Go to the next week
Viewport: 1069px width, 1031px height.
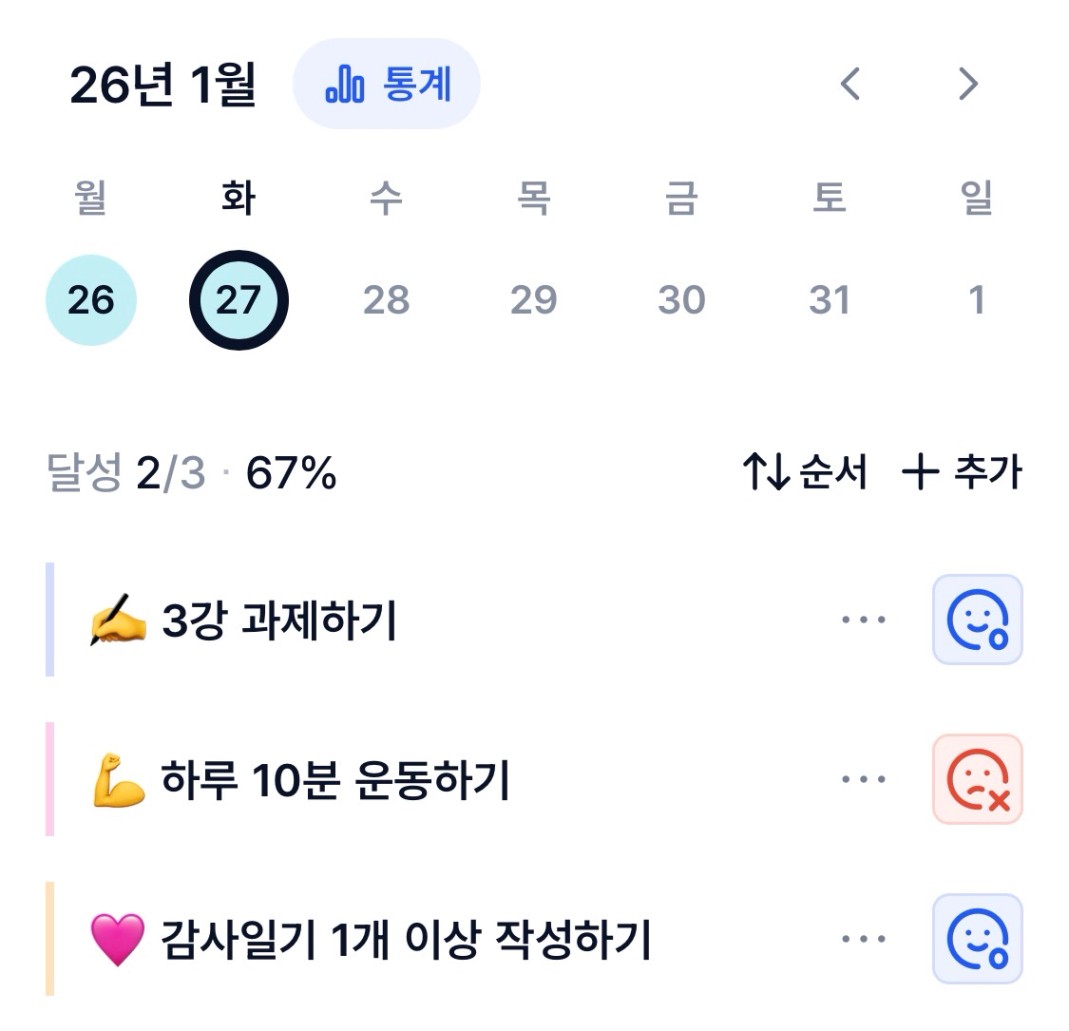tap(967, 85)
